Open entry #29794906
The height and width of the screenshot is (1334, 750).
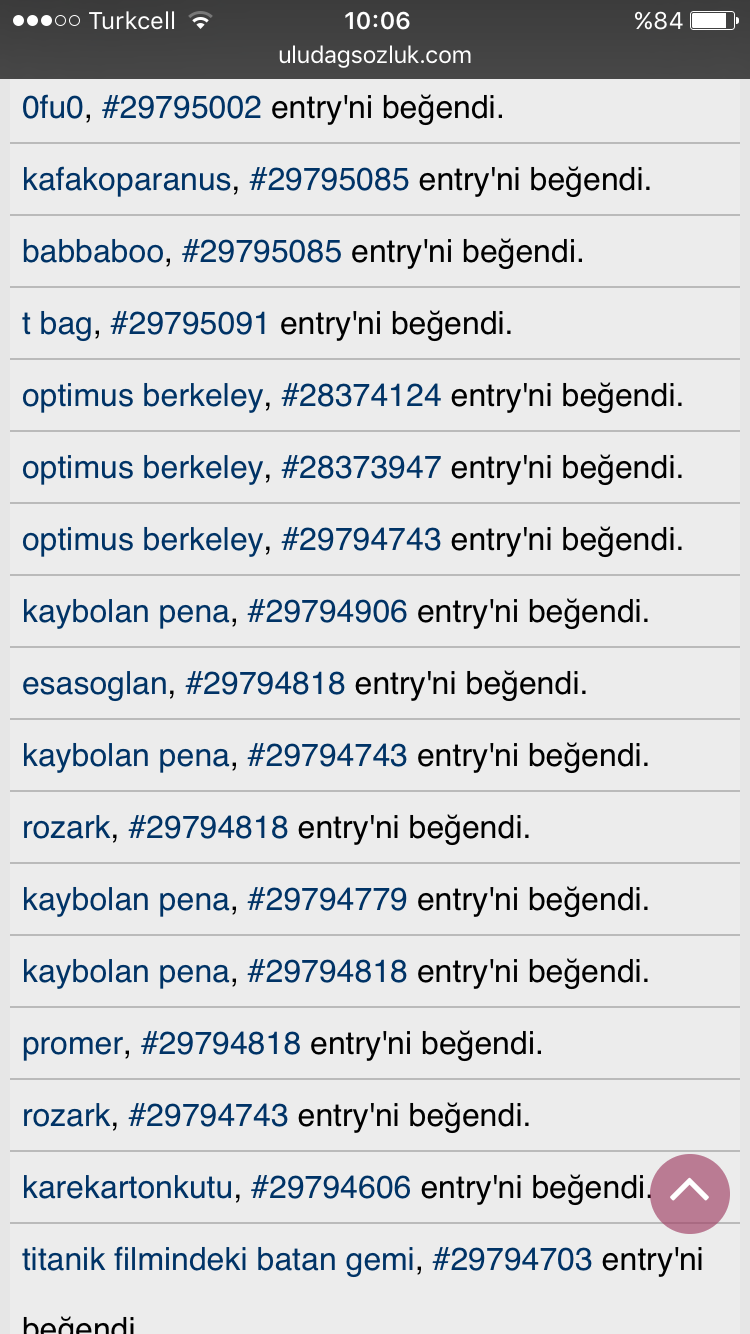coord(327,612)
